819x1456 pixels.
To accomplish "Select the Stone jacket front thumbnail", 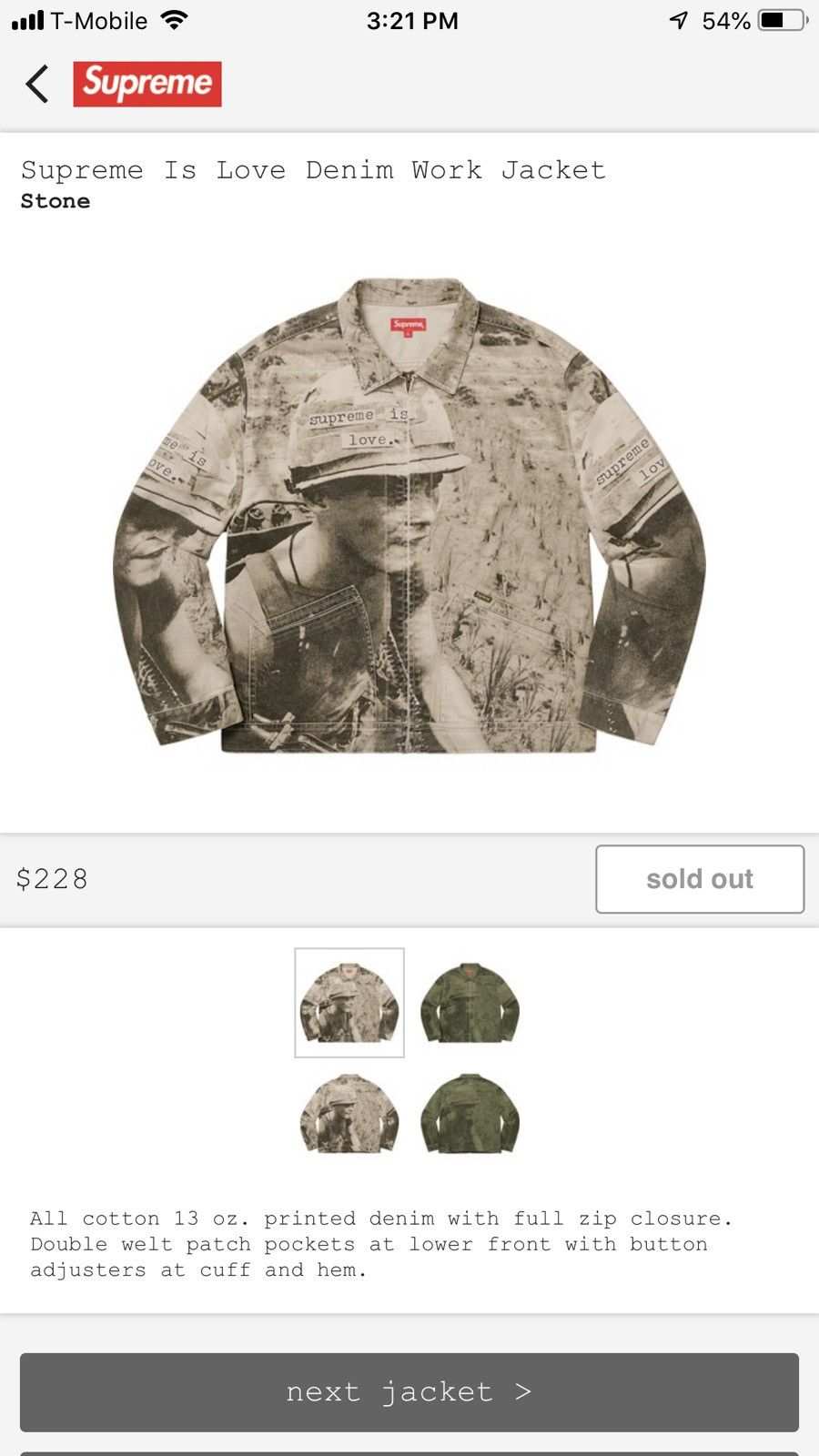I will (349, 1003).
